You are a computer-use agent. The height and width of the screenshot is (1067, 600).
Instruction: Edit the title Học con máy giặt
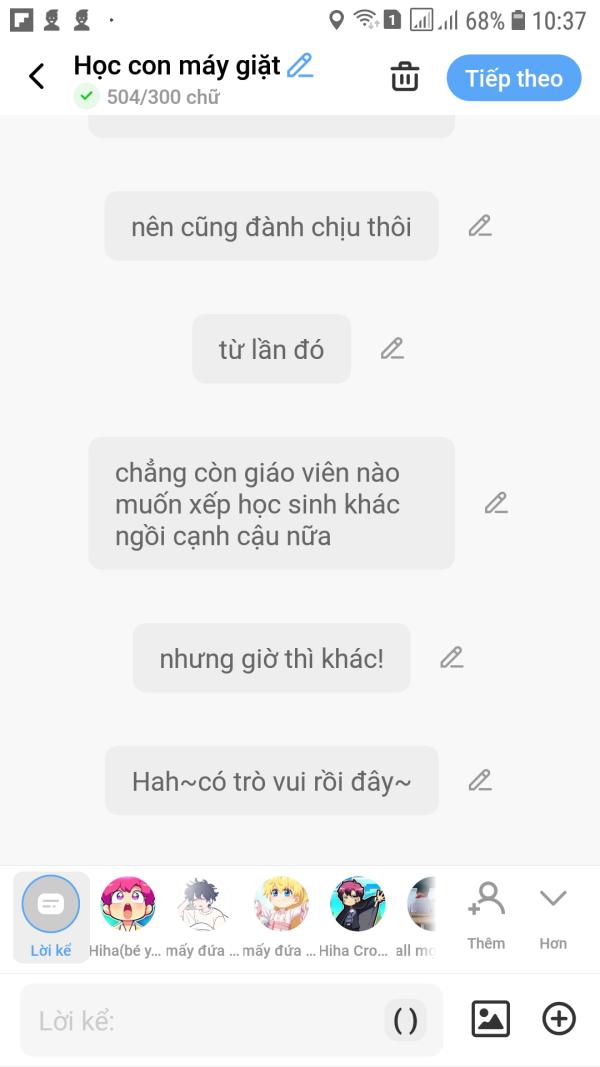300,65
